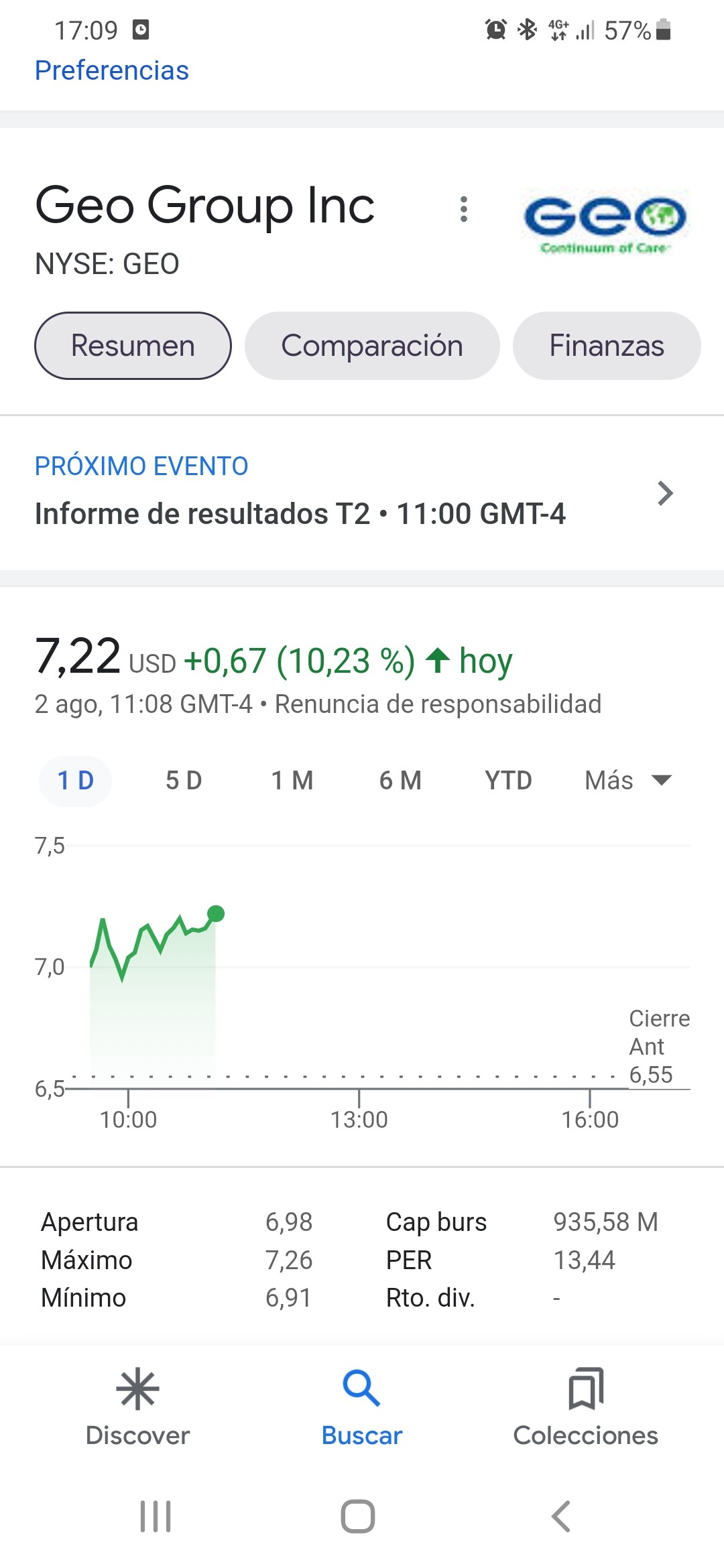The image size is (724, 1568).
Task: Show the 6 M chart range
Action: [x=400, y=781]
